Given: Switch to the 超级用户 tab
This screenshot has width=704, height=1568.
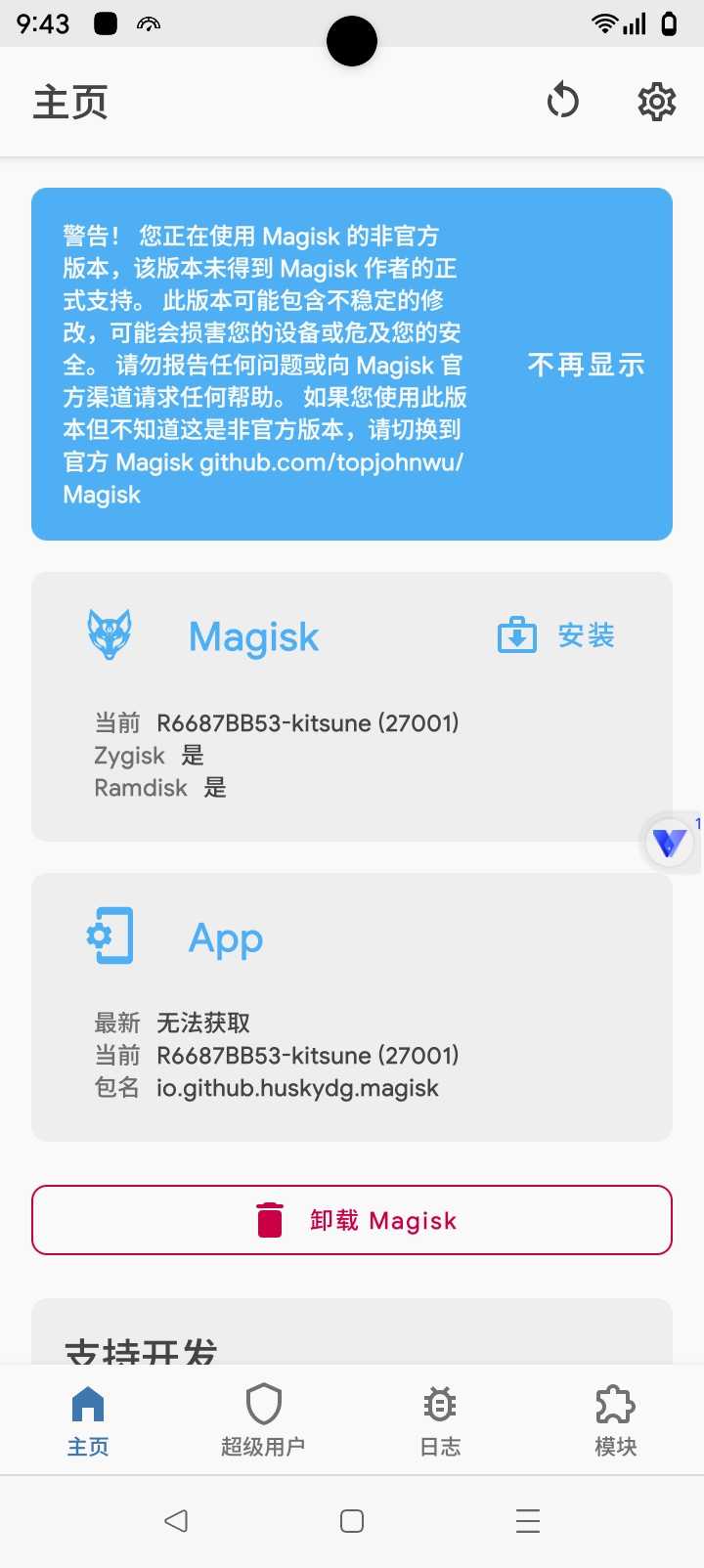Looking at the screenshot, I should (263, 1420).
